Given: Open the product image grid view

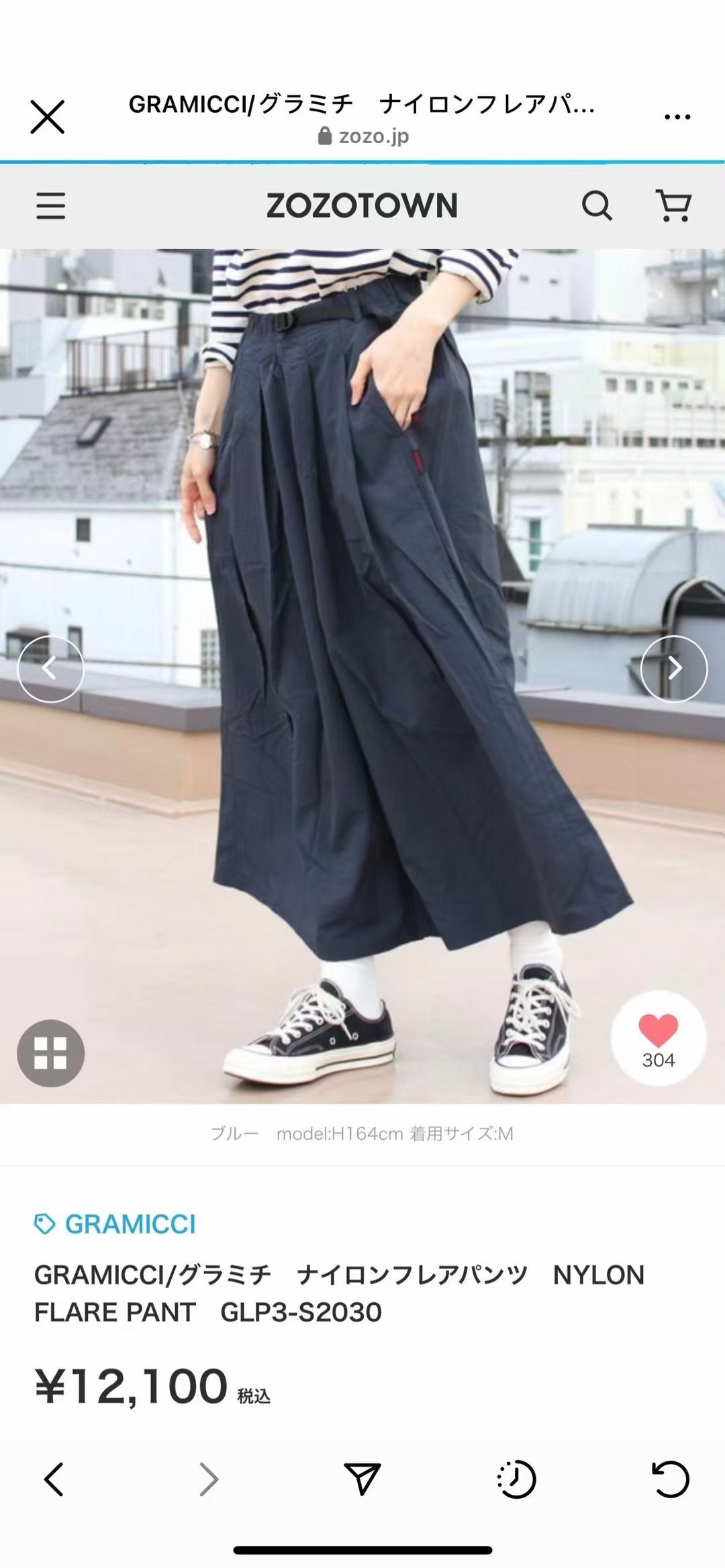Looking at the screenshot, I should (51, 1053).
